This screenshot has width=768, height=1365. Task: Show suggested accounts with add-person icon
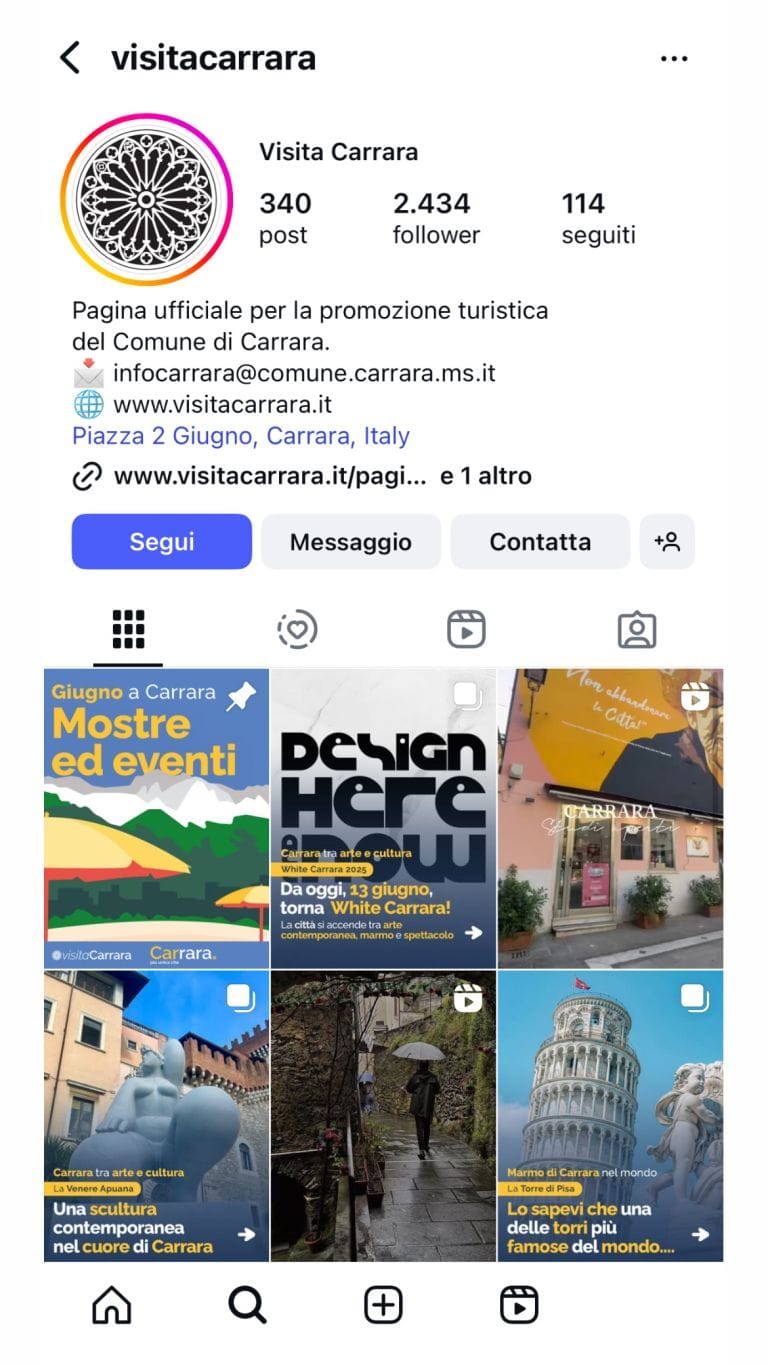[x=667, y=542]
